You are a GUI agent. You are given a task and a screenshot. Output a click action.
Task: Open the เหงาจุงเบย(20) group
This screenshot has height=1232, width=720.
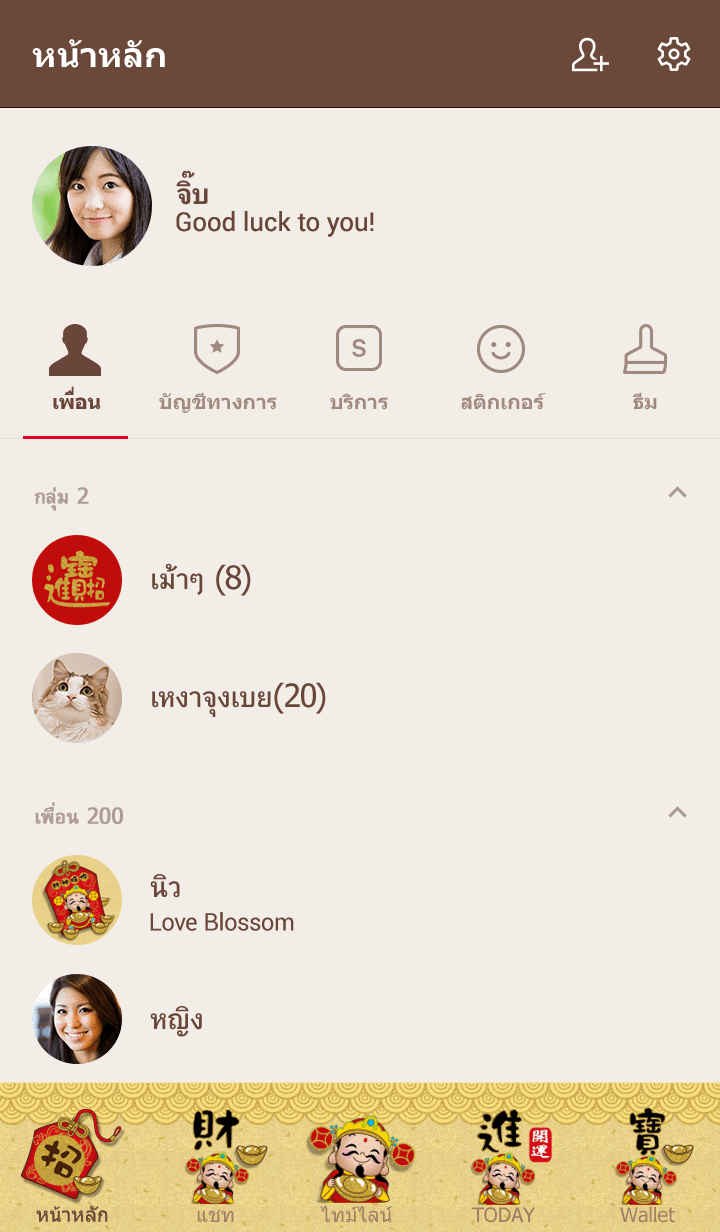tap(238, 698)
